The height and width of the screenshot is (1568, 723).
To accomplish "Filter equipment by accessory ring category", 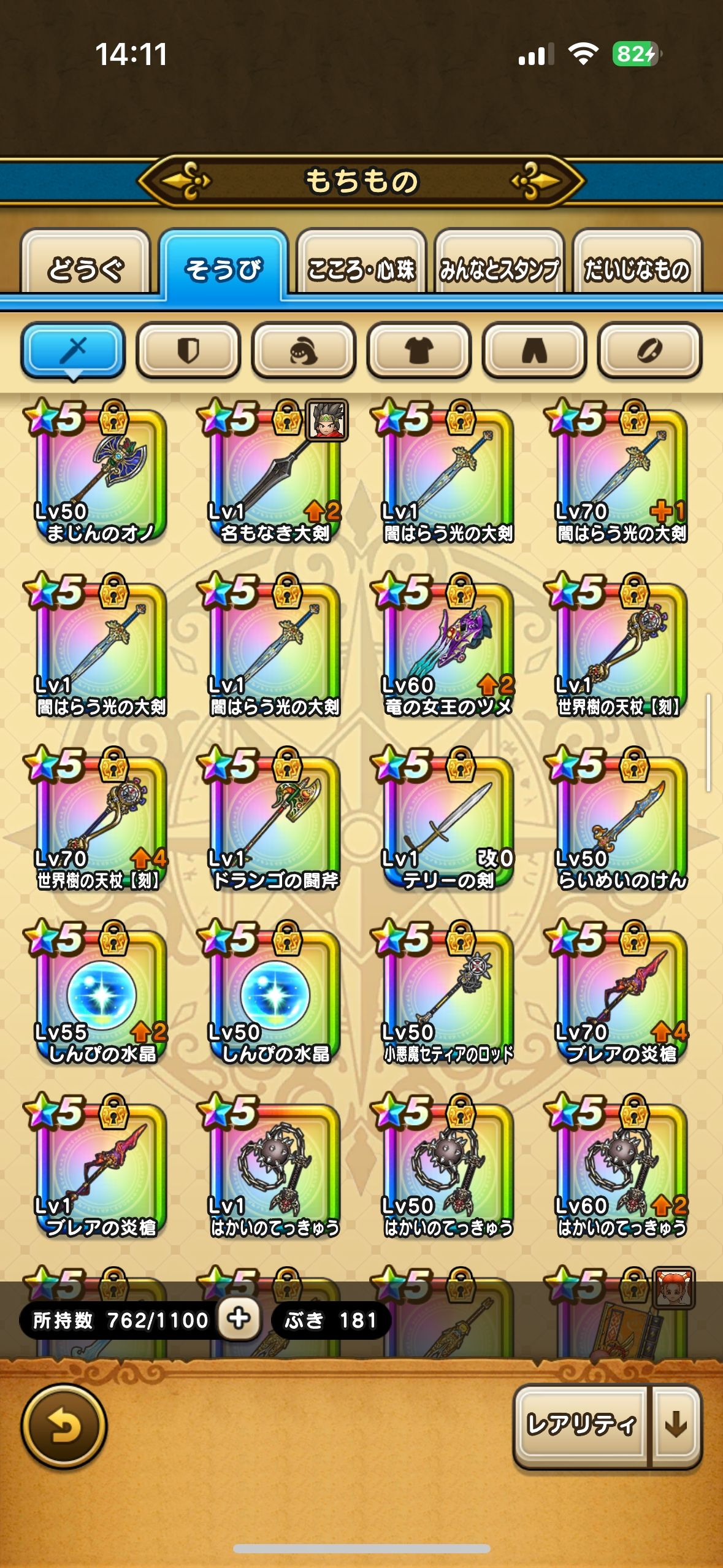I will (x=649, y=350).
